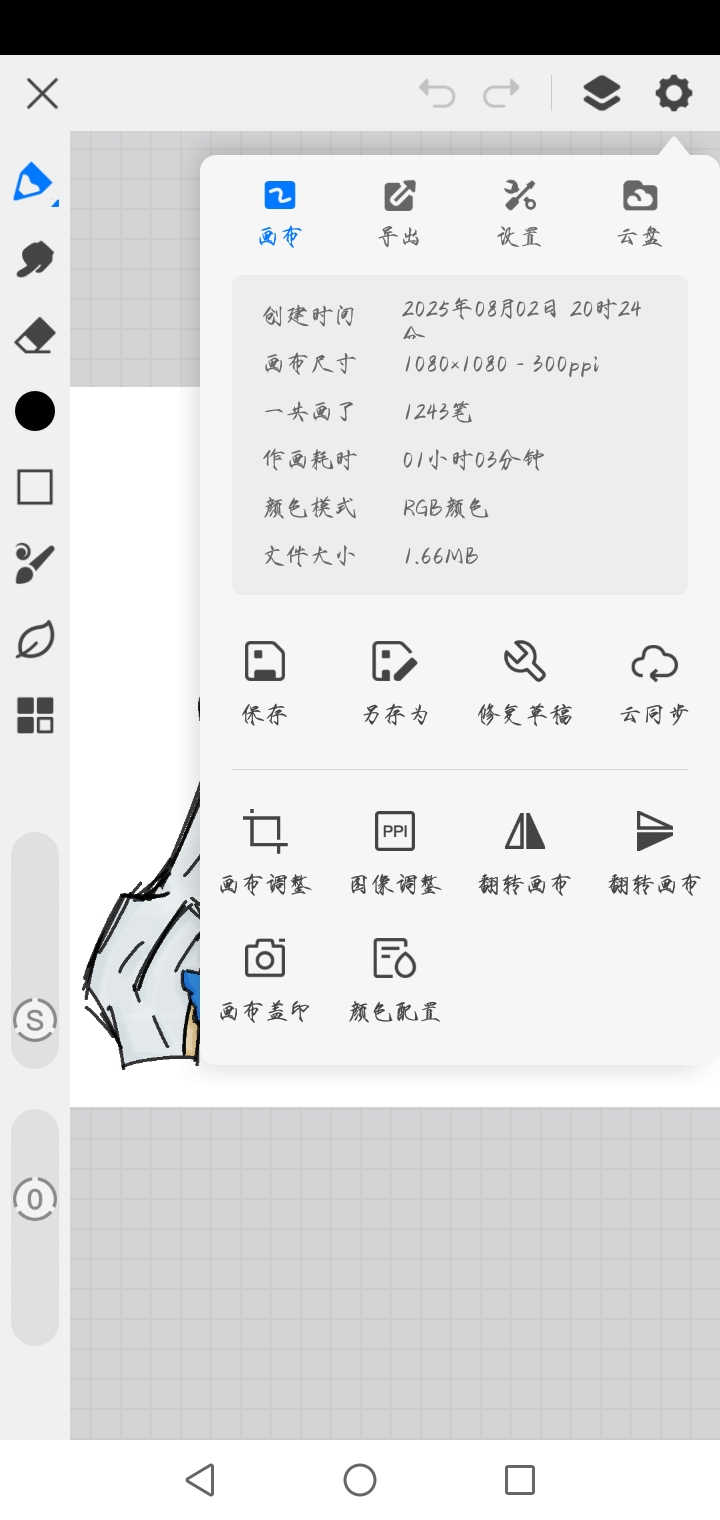
Task: Adjust the brush size slider marked S
Action: [x=35, y=1022]
